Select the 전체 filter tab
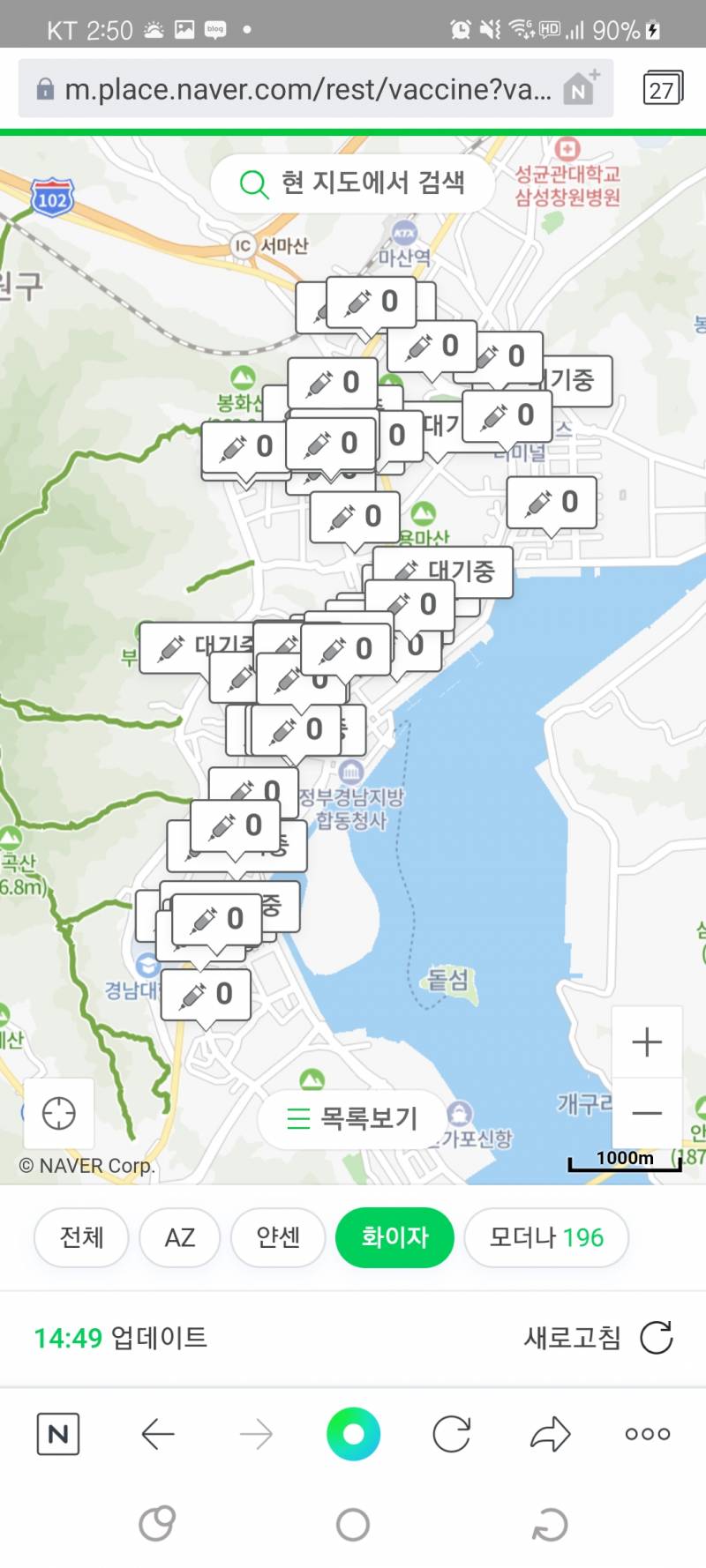Screen dimensions: 706x1568 tap(79, 1237)
